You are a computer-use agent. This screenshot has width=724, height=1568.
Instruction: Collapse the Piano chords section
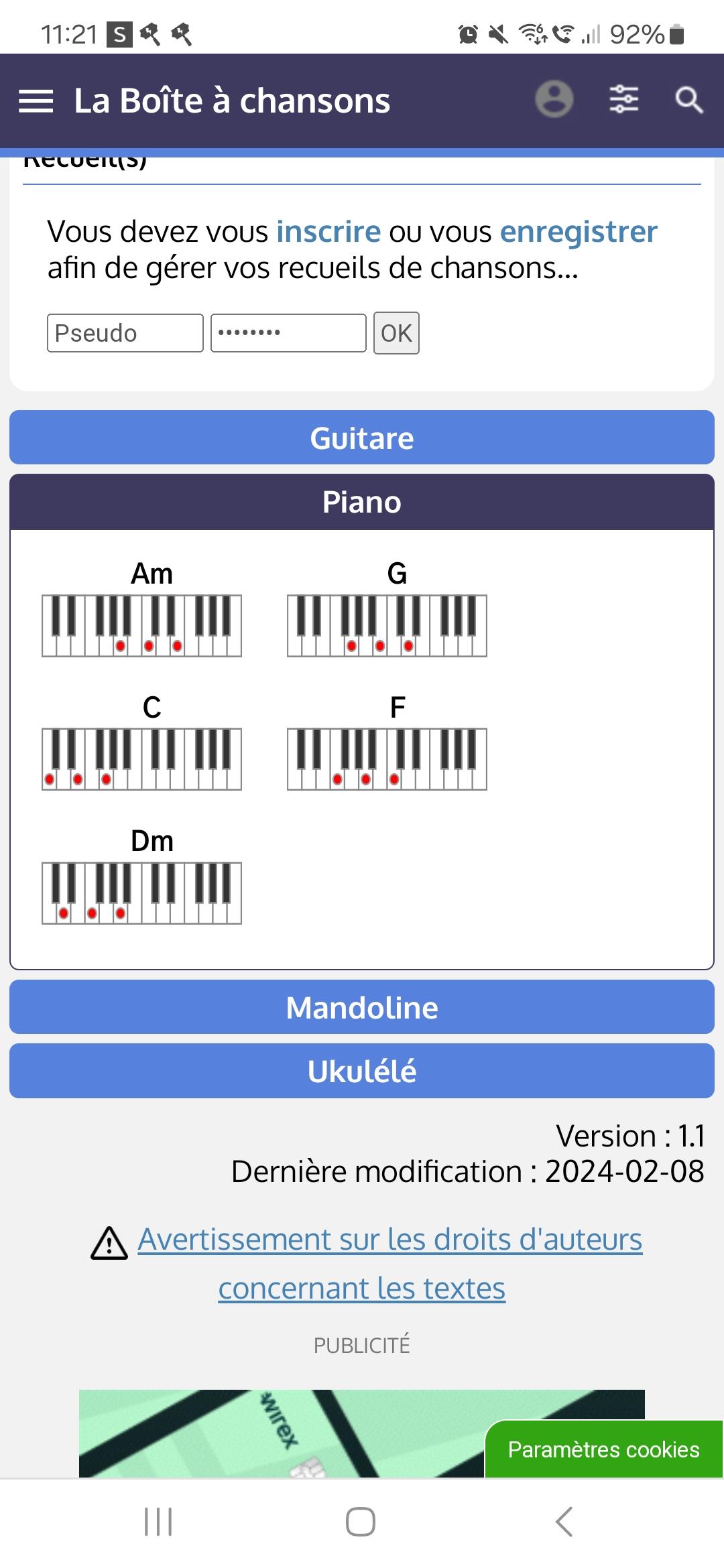coord(362,502)
